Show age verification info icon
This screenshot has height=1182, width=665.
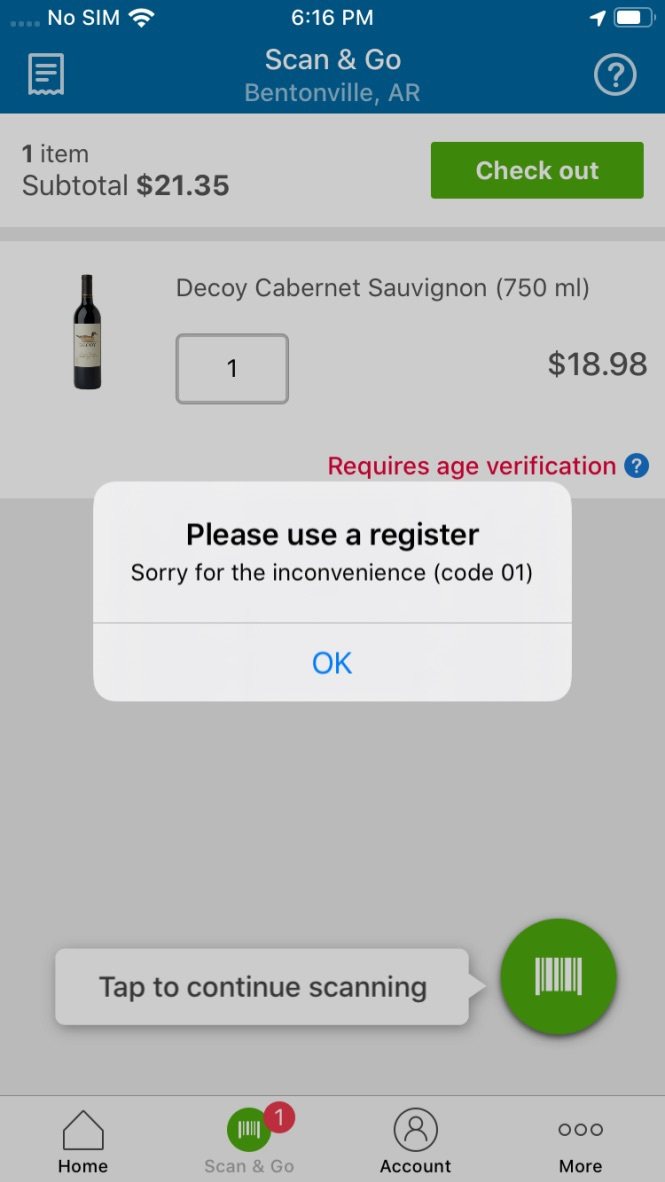[636, 466]
